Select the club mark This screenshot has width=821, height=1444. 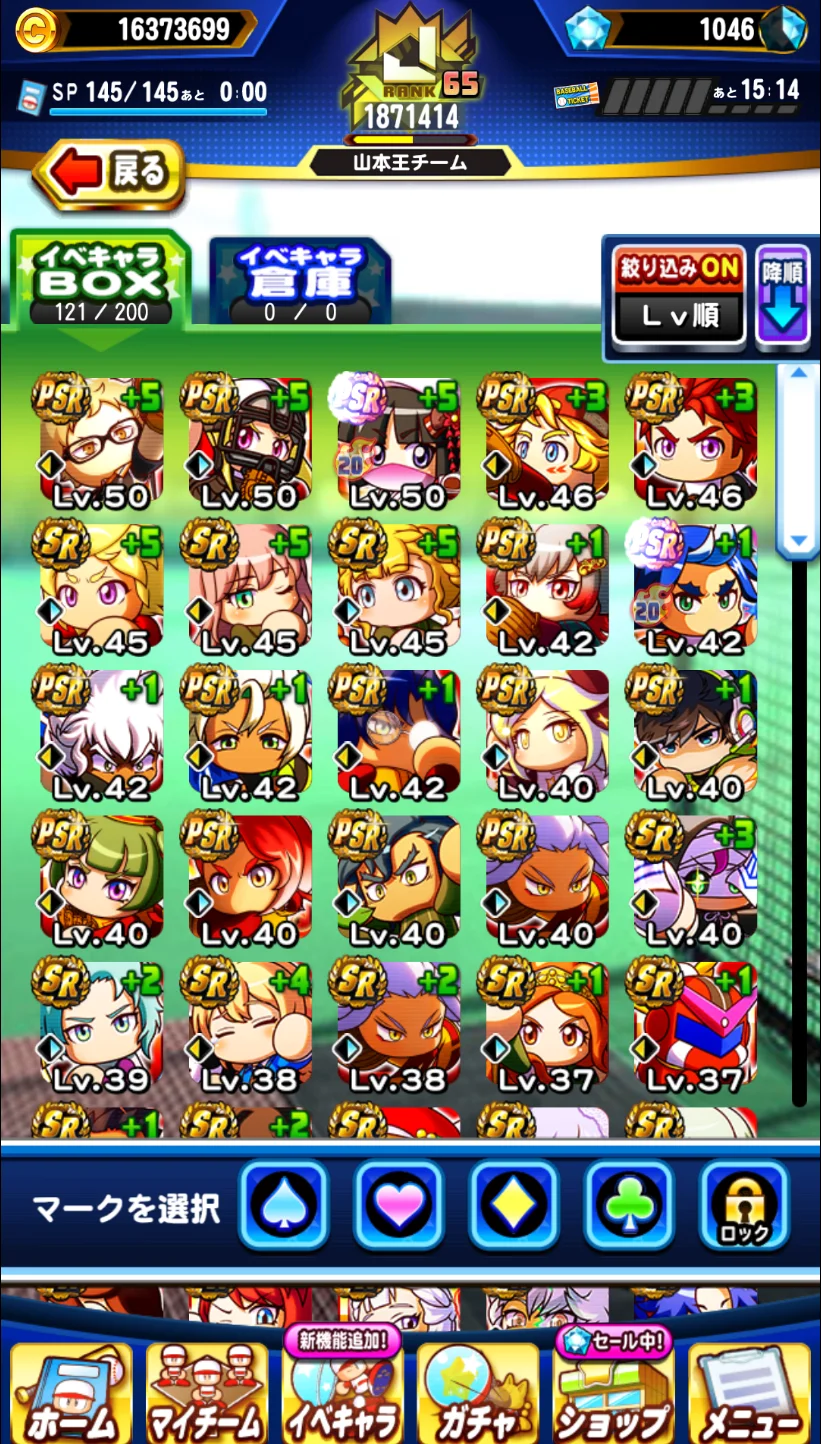630,1205
